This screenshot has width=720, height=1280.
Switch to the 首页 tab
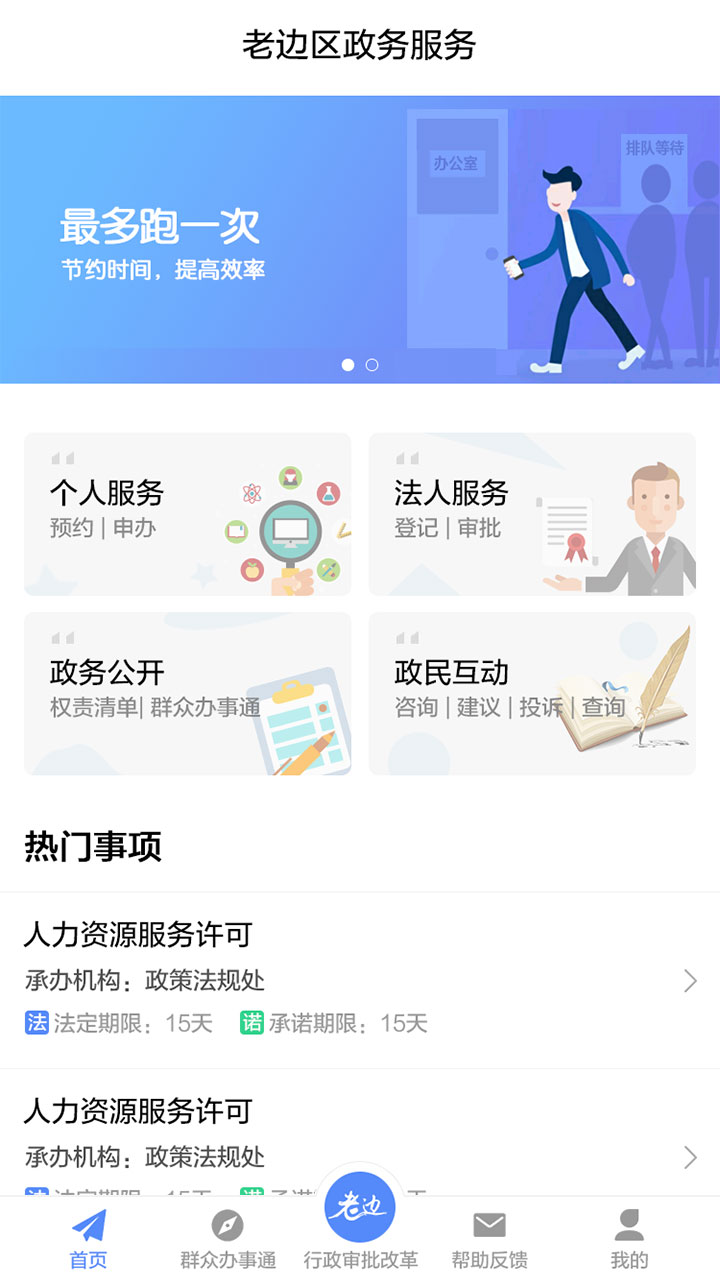pyautogui.click(x=88, y=1240)
